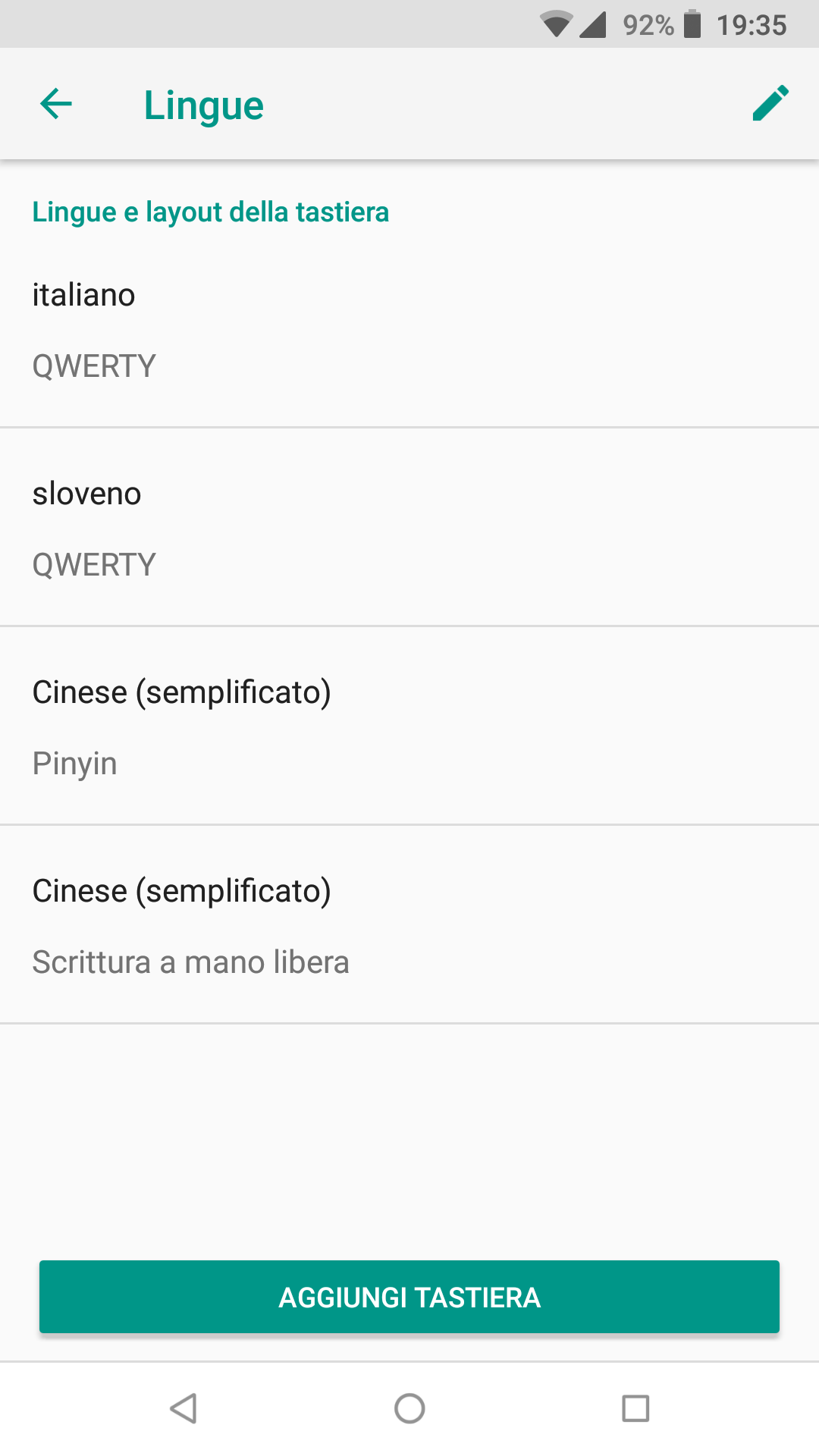Image resolution: width=819 pixels, height=1456 pixels.
Task: Go to the system home screen
Action: (409, 1409)
